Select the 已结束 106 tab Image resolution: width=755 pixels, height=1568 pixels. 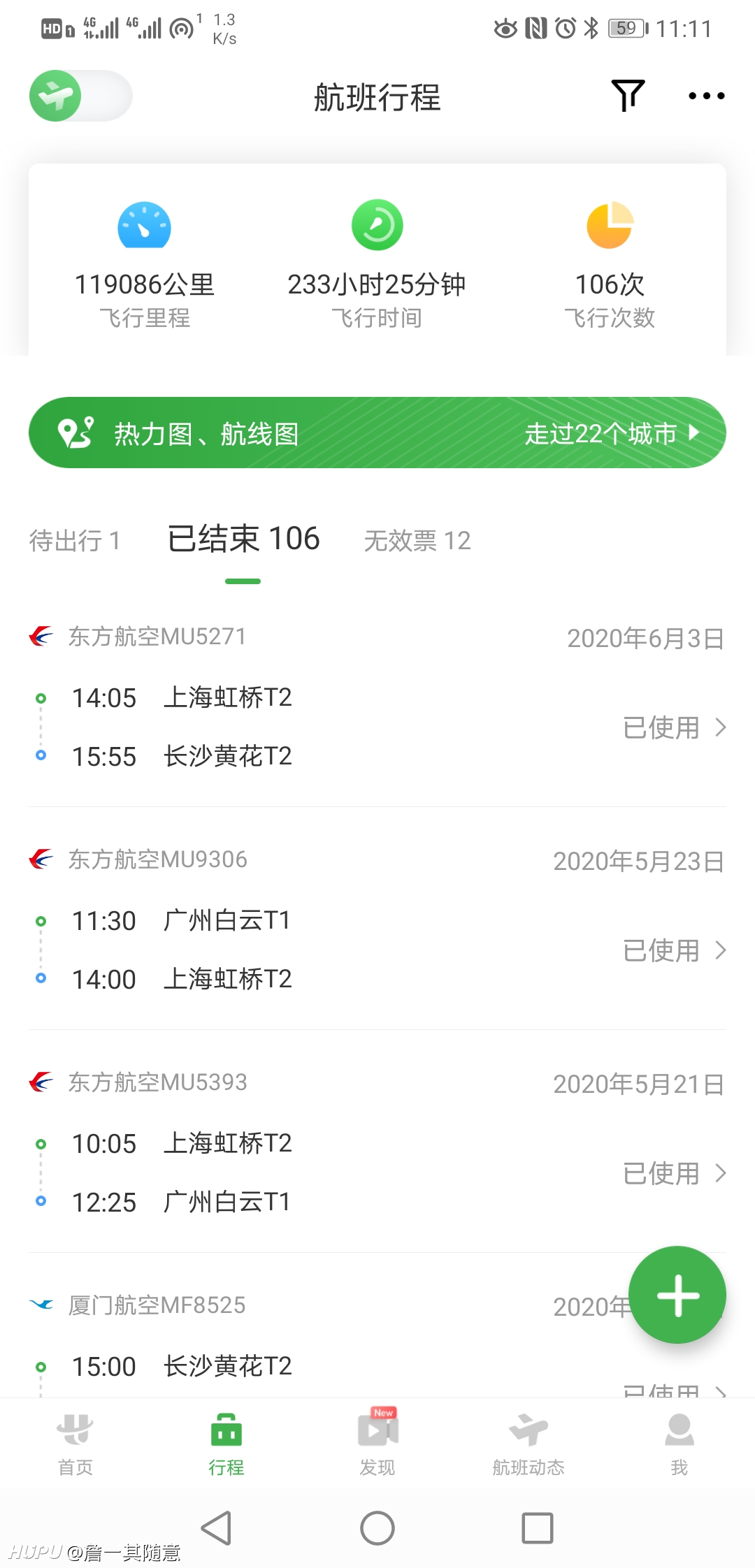pyautogui.click(x=243, y=539)
